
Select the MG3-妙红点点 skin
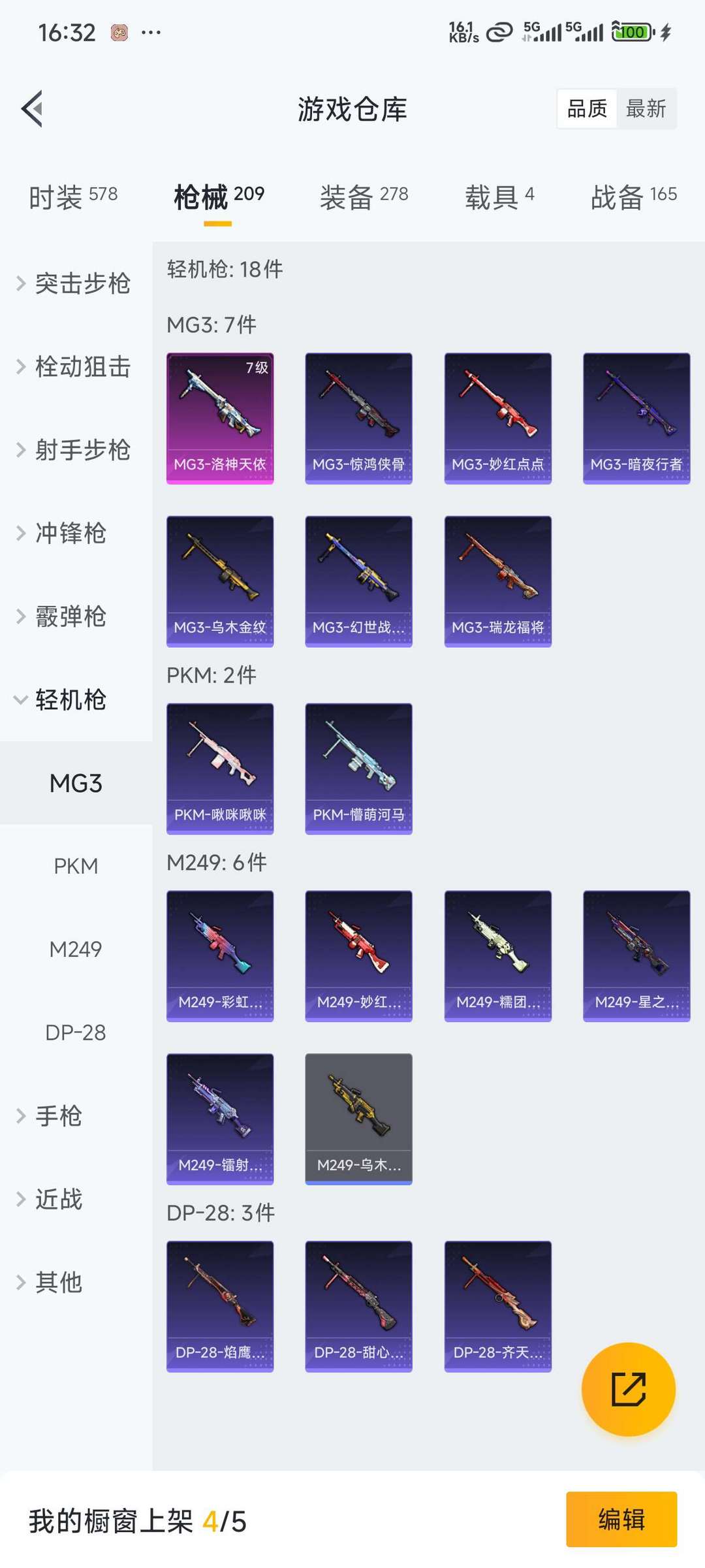point(498,418)
